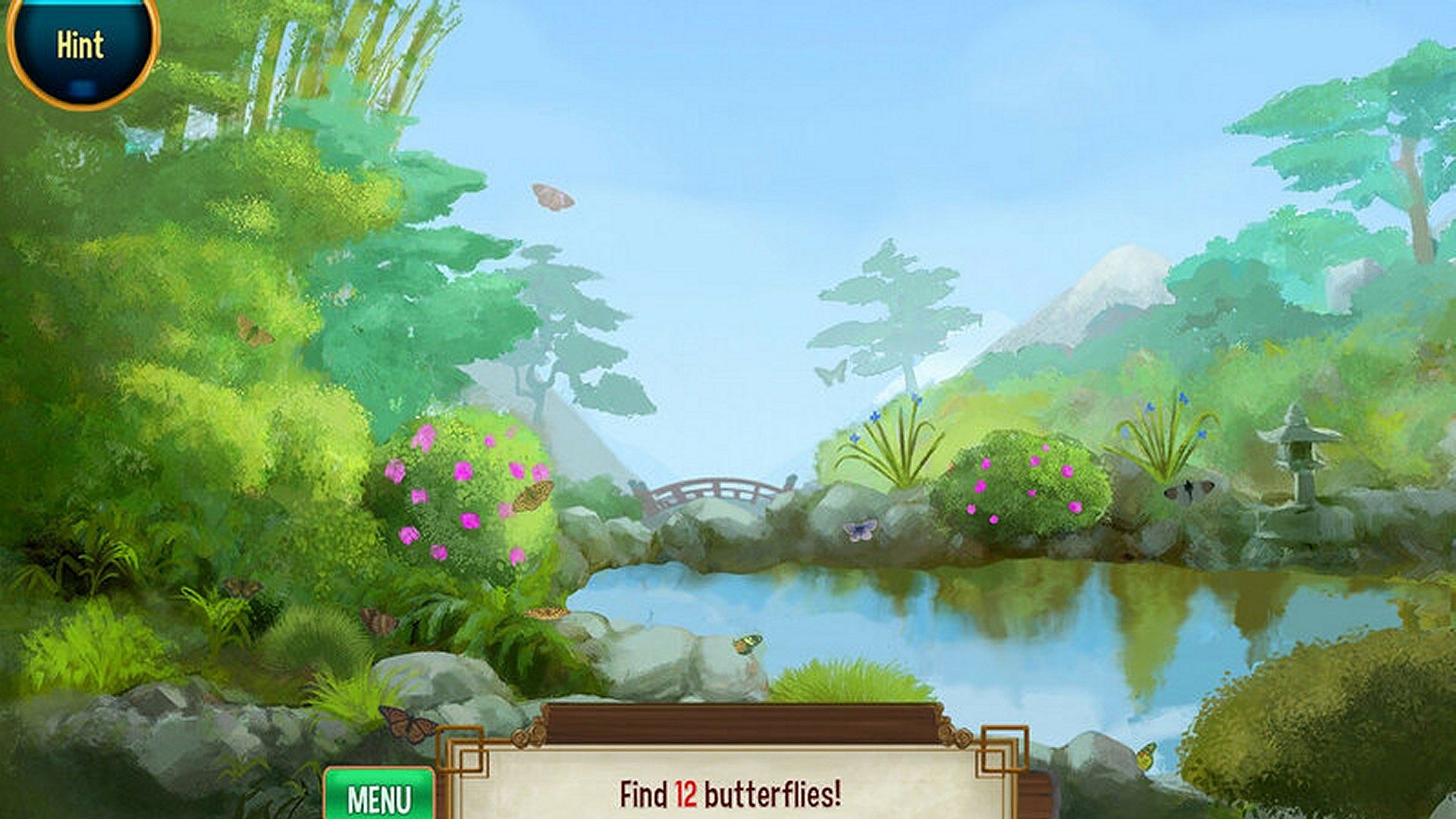Select the monarch butterfly beside the MENU button
Screen dimensions: 1456x819
point(408,724)
